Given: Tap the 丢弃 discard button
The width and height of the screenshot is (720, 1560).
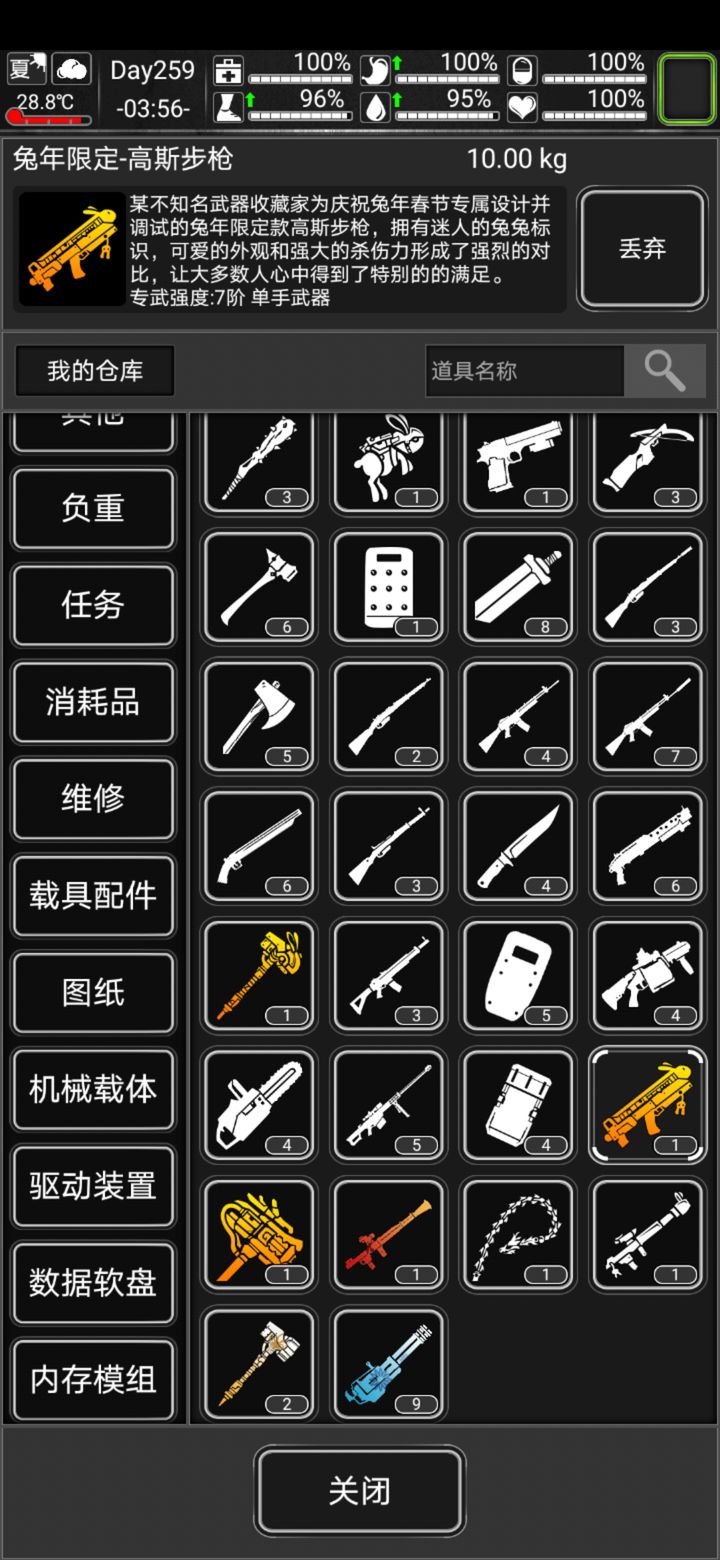Looking at the screenshot, I should click(x=642, y=249).
